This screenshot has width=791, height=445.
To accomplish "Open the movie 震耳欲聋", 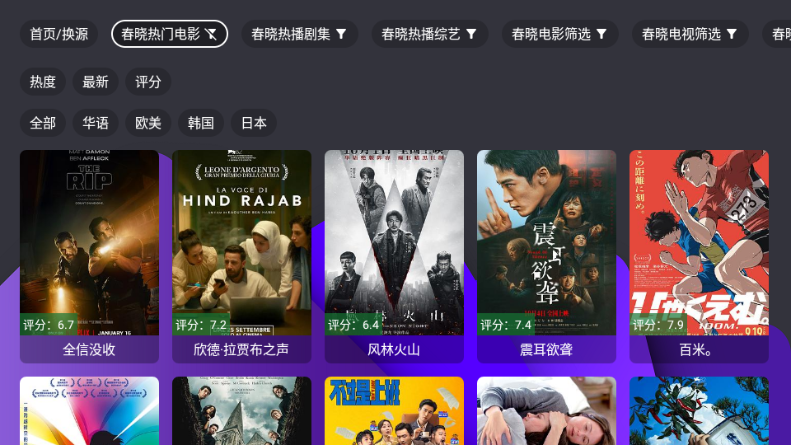I will pos(546,250).
